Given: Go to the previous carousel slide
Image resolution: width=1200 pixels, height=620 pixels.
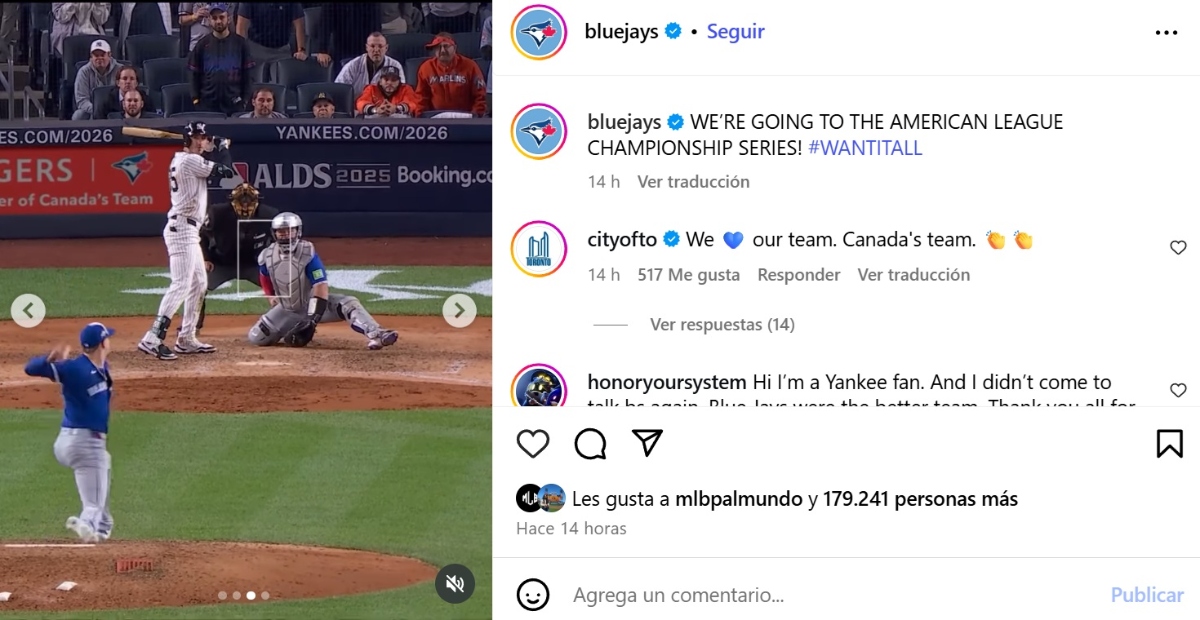Looking at the screenshot, I should click(x=28, y=310).
